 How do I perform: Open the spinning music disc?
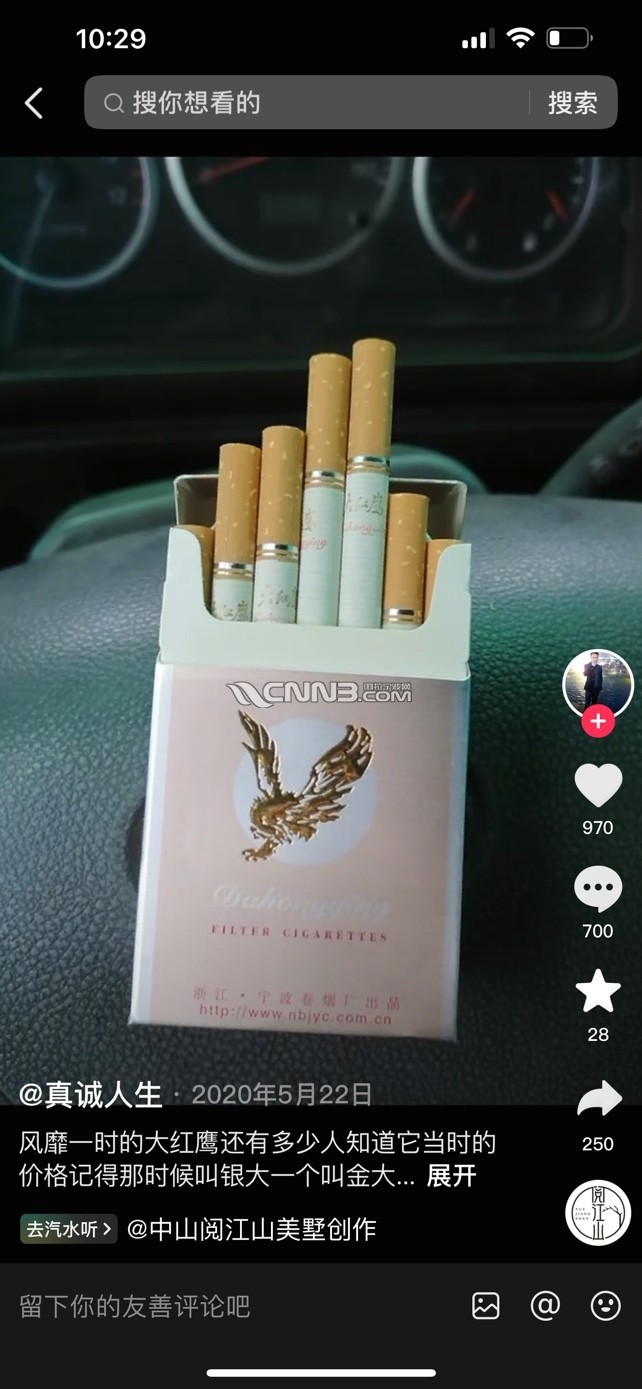[598, 1213]
